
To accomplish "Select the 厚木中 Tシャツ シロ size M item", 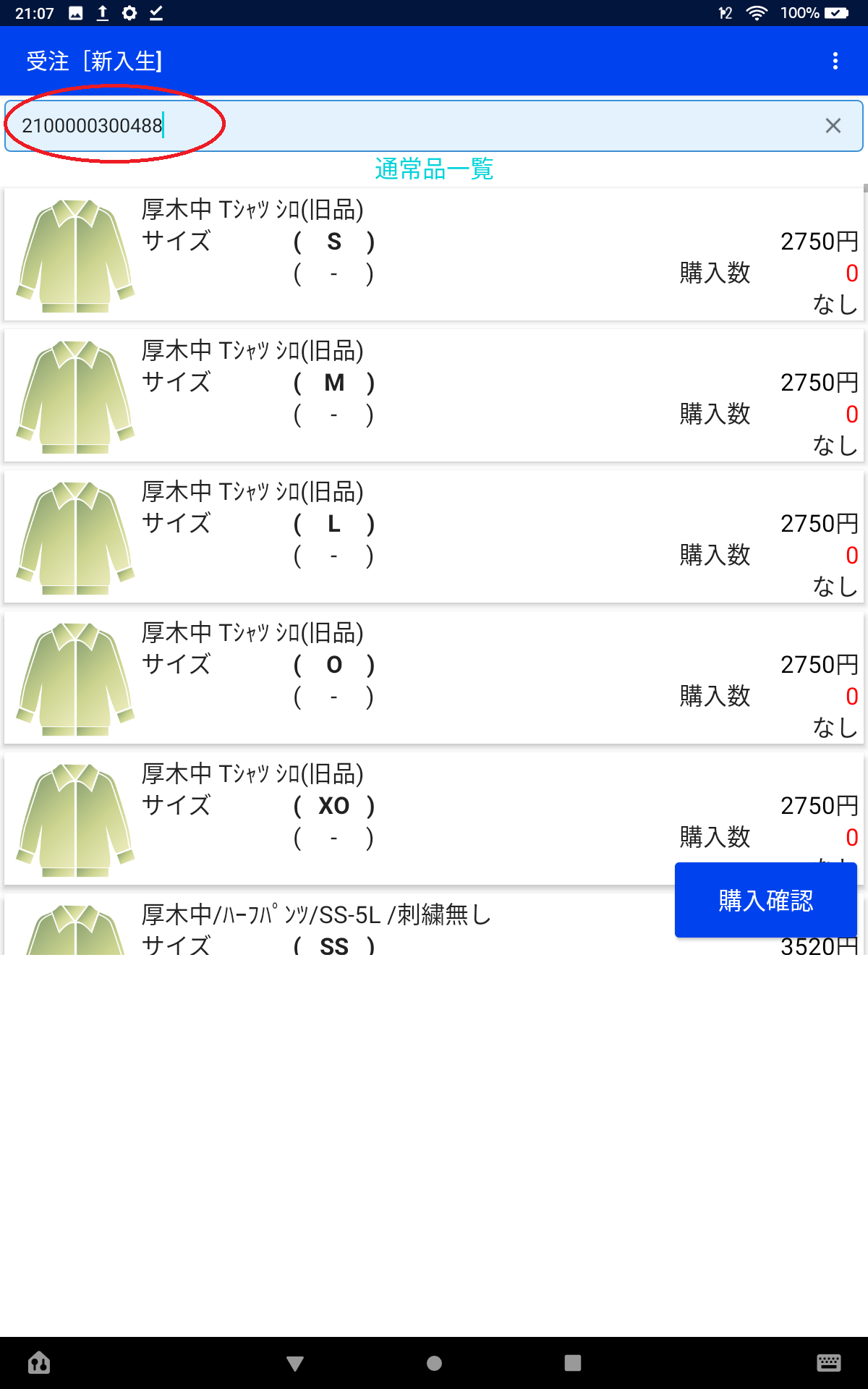I will 434,396.
